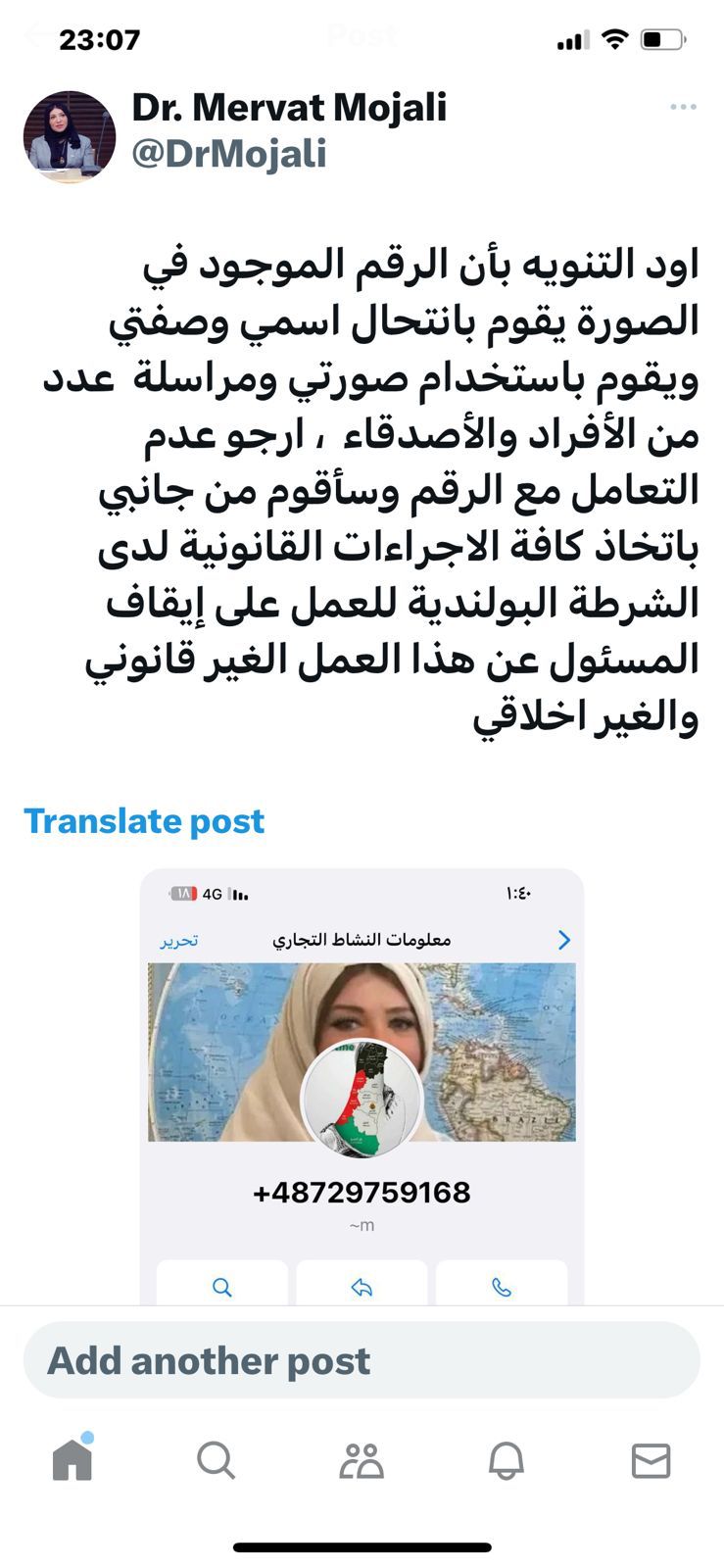
Task: Open the Messages envelope tab
Action: (x=651, y=1460)
